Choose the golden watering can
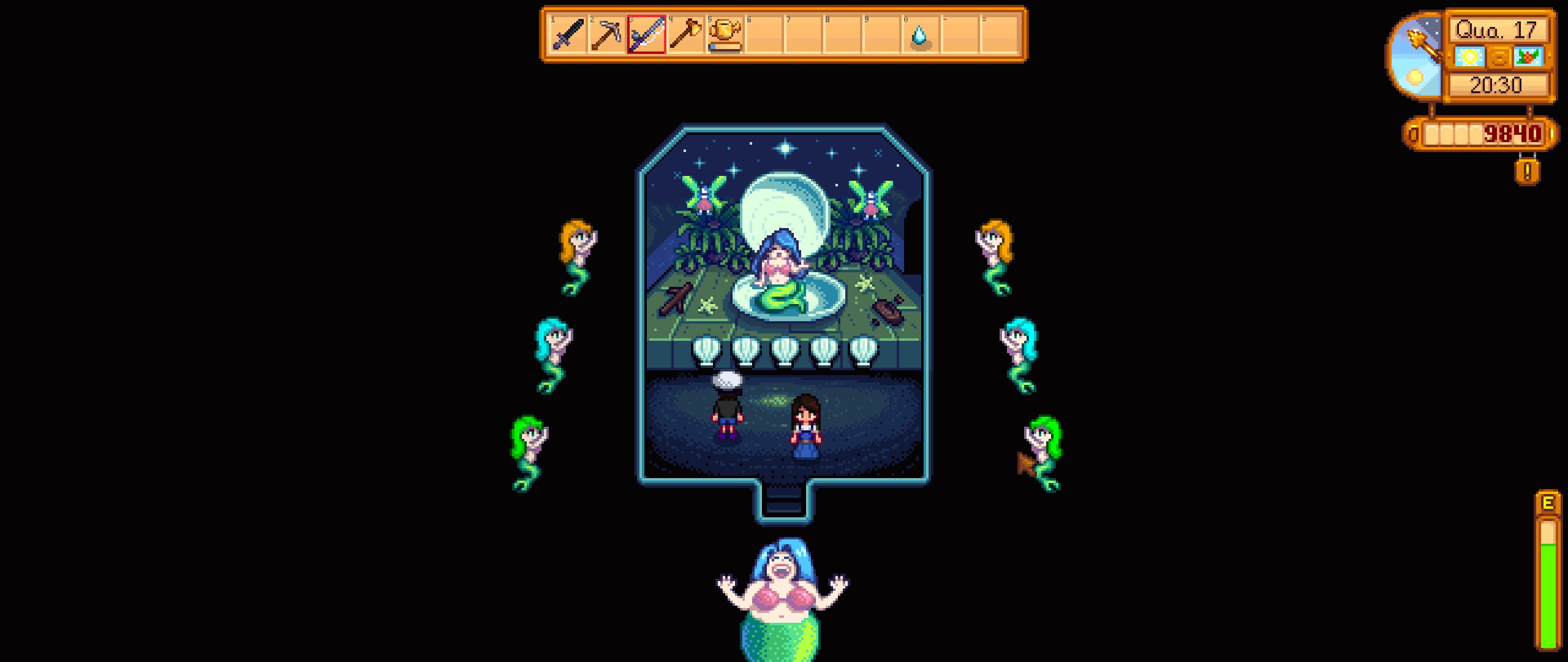1568x662 pixels. [725, 35]
